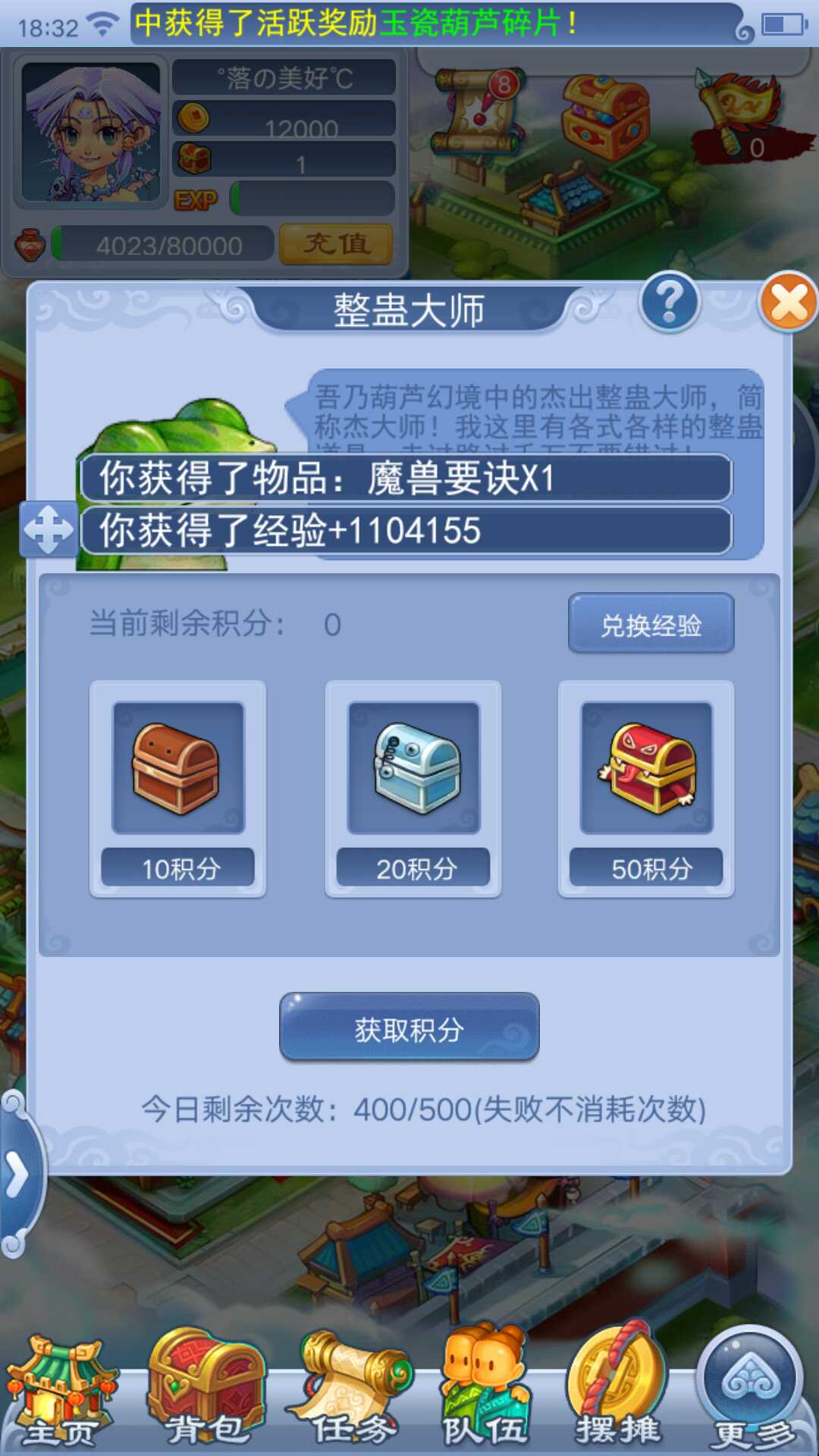Viewport: 819px width, 1456px height.
Task: Open the treasure chest icon at top
Action: point(605,118)
